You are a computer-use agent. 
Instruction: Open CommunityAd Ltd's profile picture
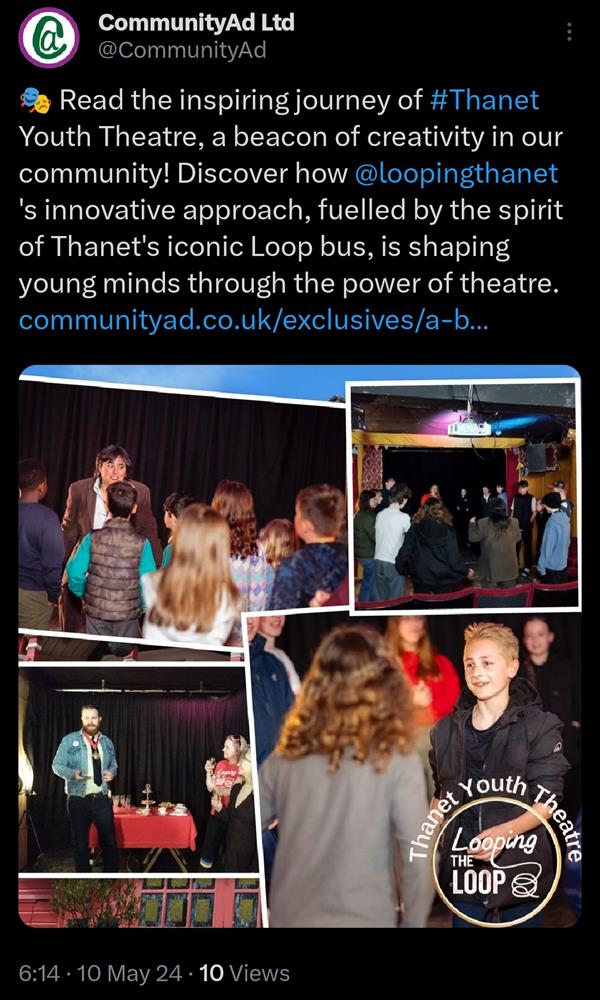(x=49, y=37)
